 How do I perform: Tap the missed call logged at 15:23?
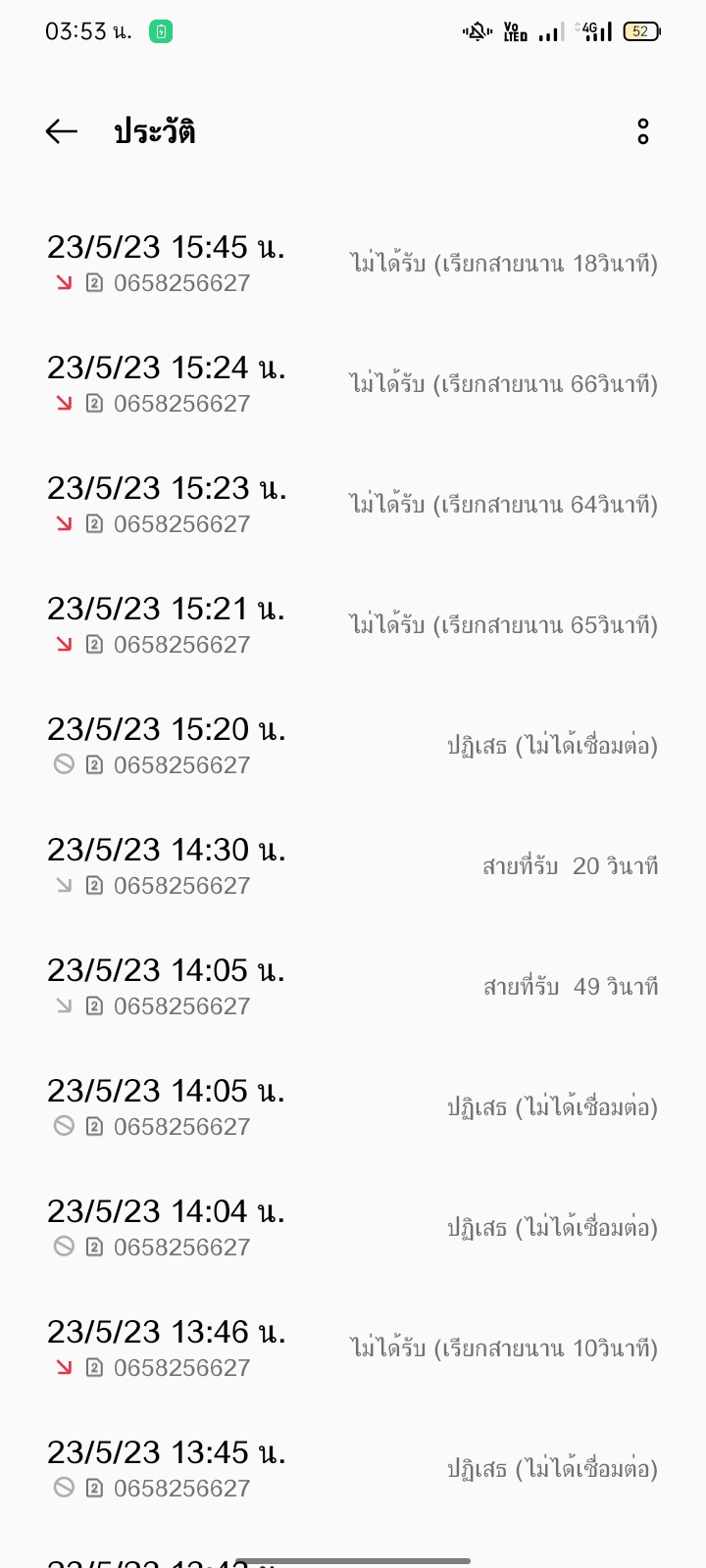pos(351,505)
